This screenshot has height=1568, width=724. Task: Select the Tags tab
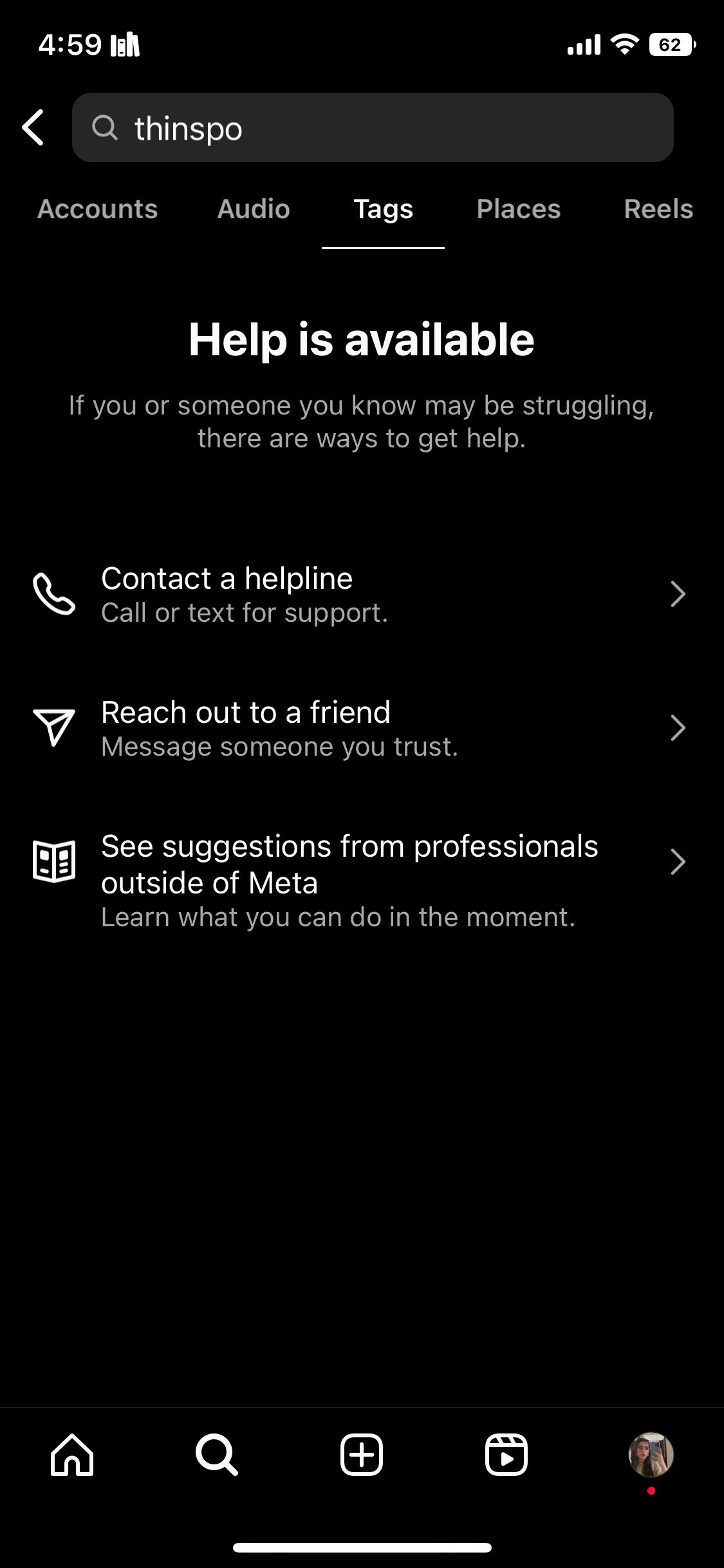(x=383, y=209)
